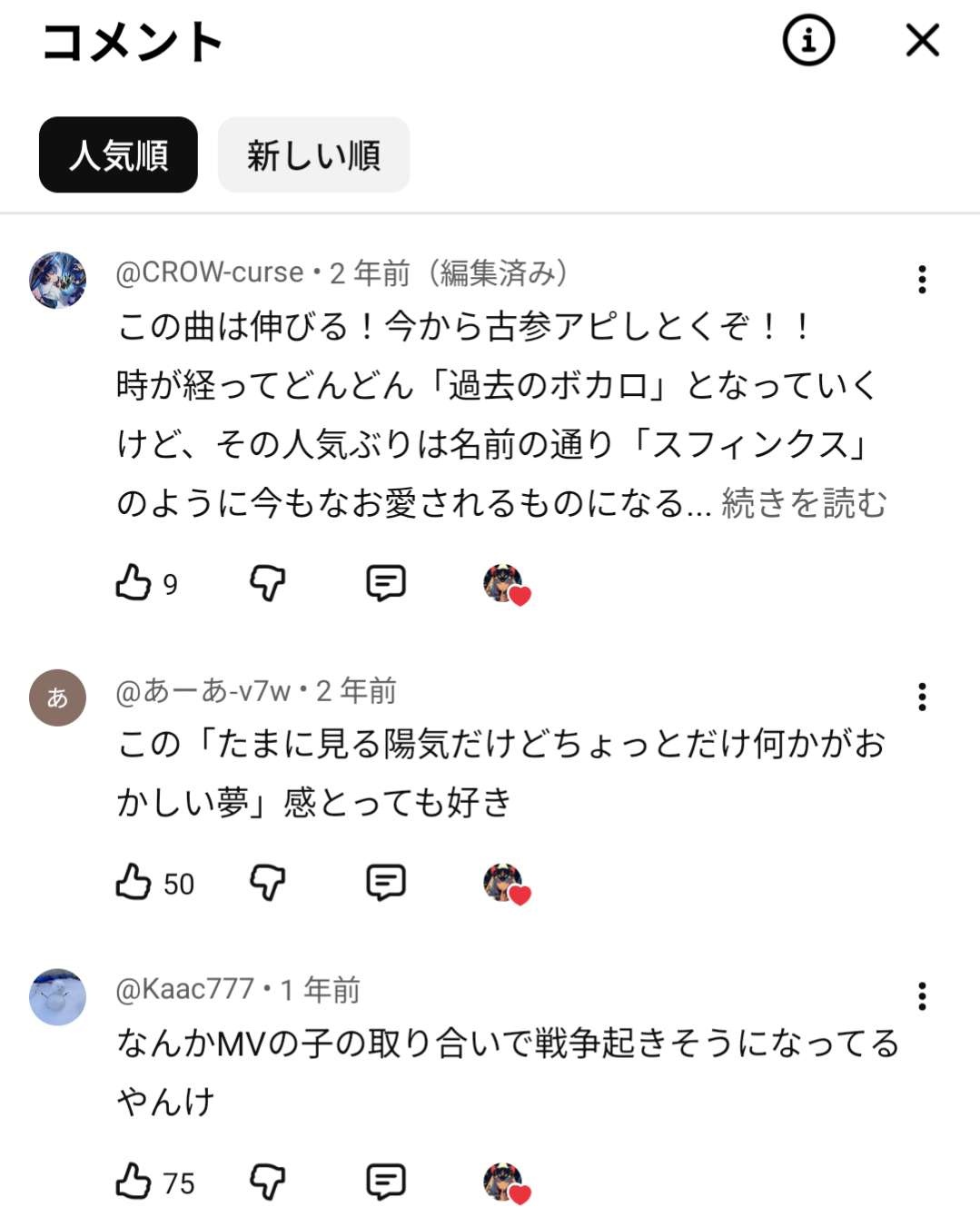
Task: Like the comment by @CROW-curse
Action: click(134, 583)
